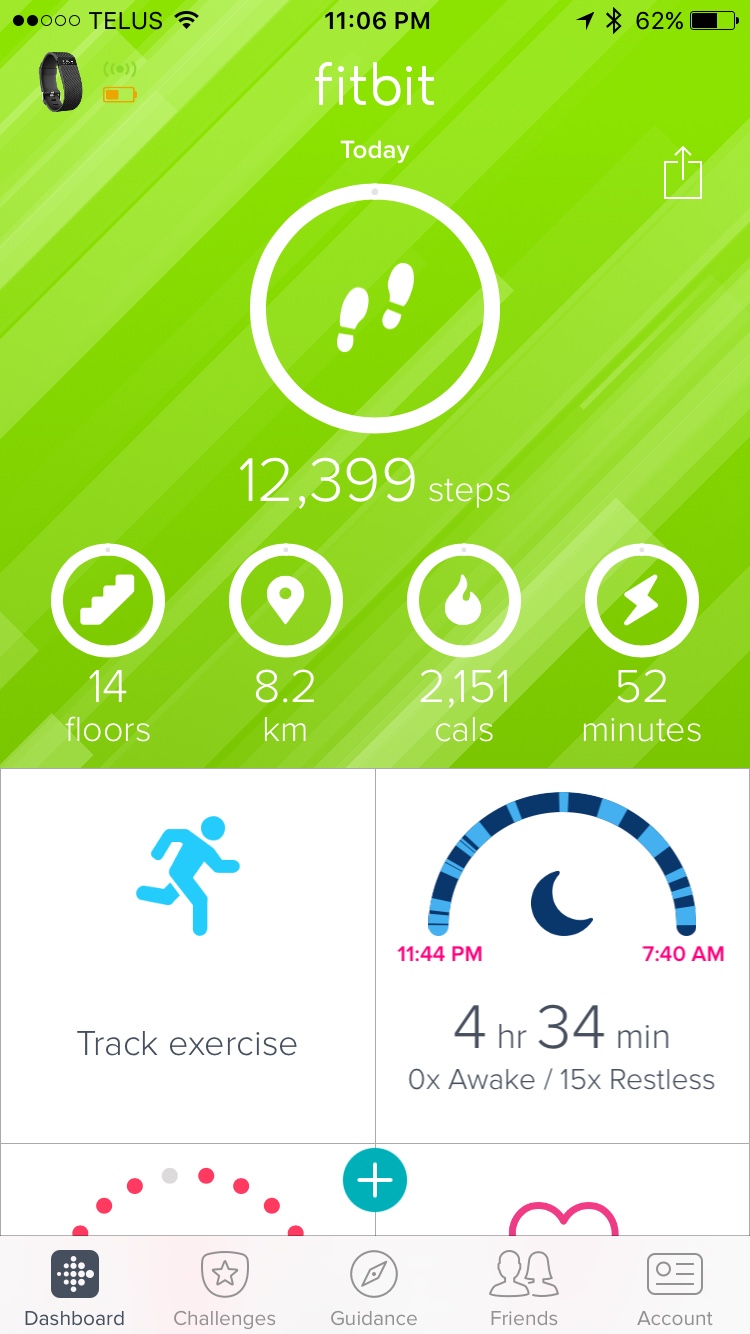Image resolution: width=750 pixels, height=1334 pixels.
Task: Switch to the Friends tab
Action: [x=524, y=1289]
